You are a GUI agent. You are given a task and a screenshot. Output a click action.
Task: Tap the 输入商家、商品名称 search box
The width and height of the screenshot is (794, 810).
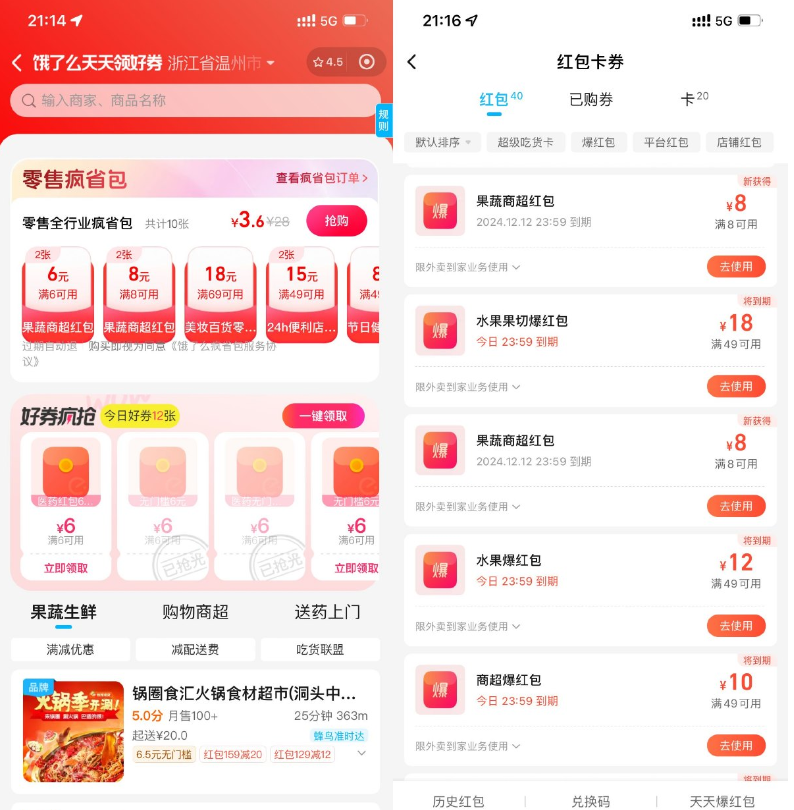click(x=195, y=101)
